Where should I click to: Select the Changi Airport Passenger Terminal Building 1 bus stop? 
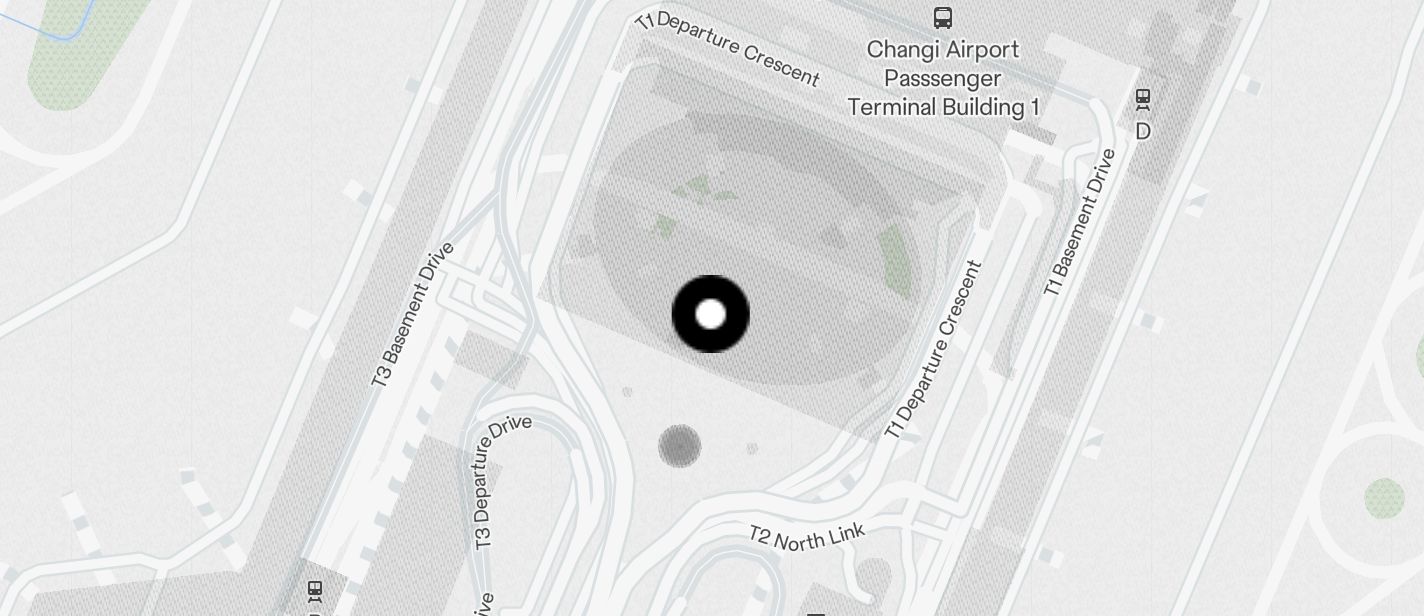point(942,18)
